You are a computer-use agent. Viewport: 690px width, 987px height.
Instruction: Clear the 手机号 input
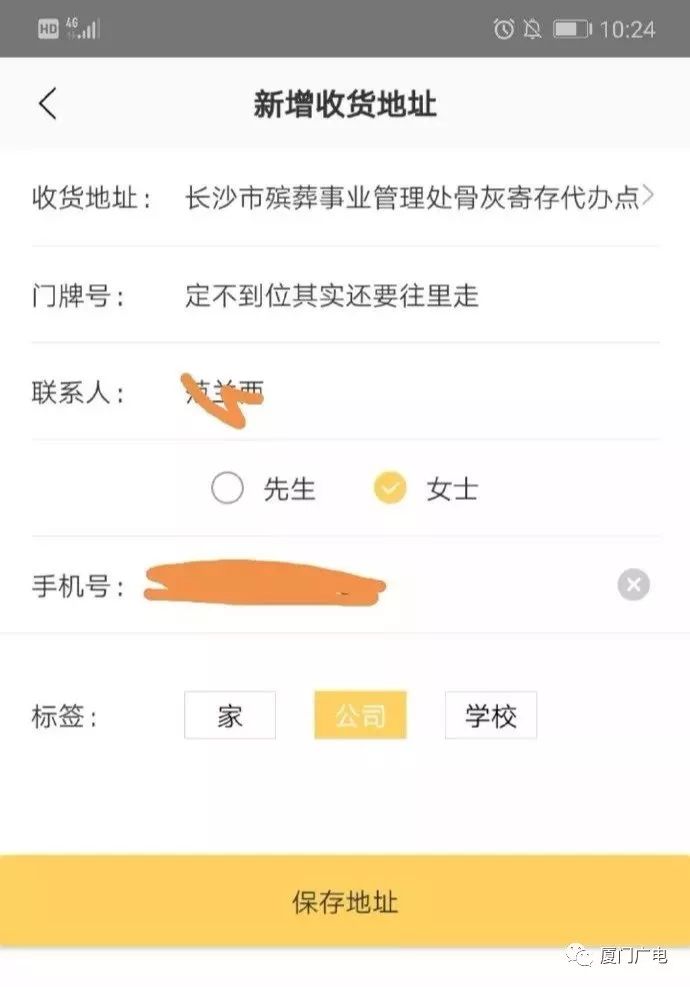click(x=633, y=585)
